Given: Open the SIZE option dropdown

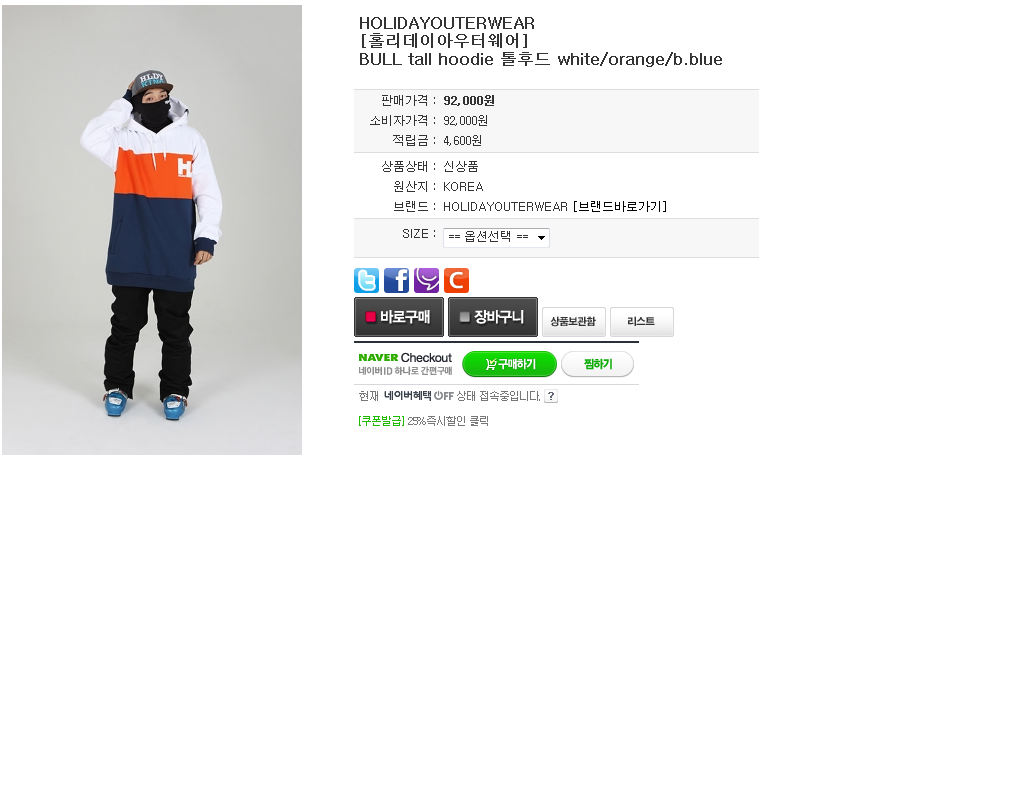Looking at the screenshot, I should click(496, 237).
